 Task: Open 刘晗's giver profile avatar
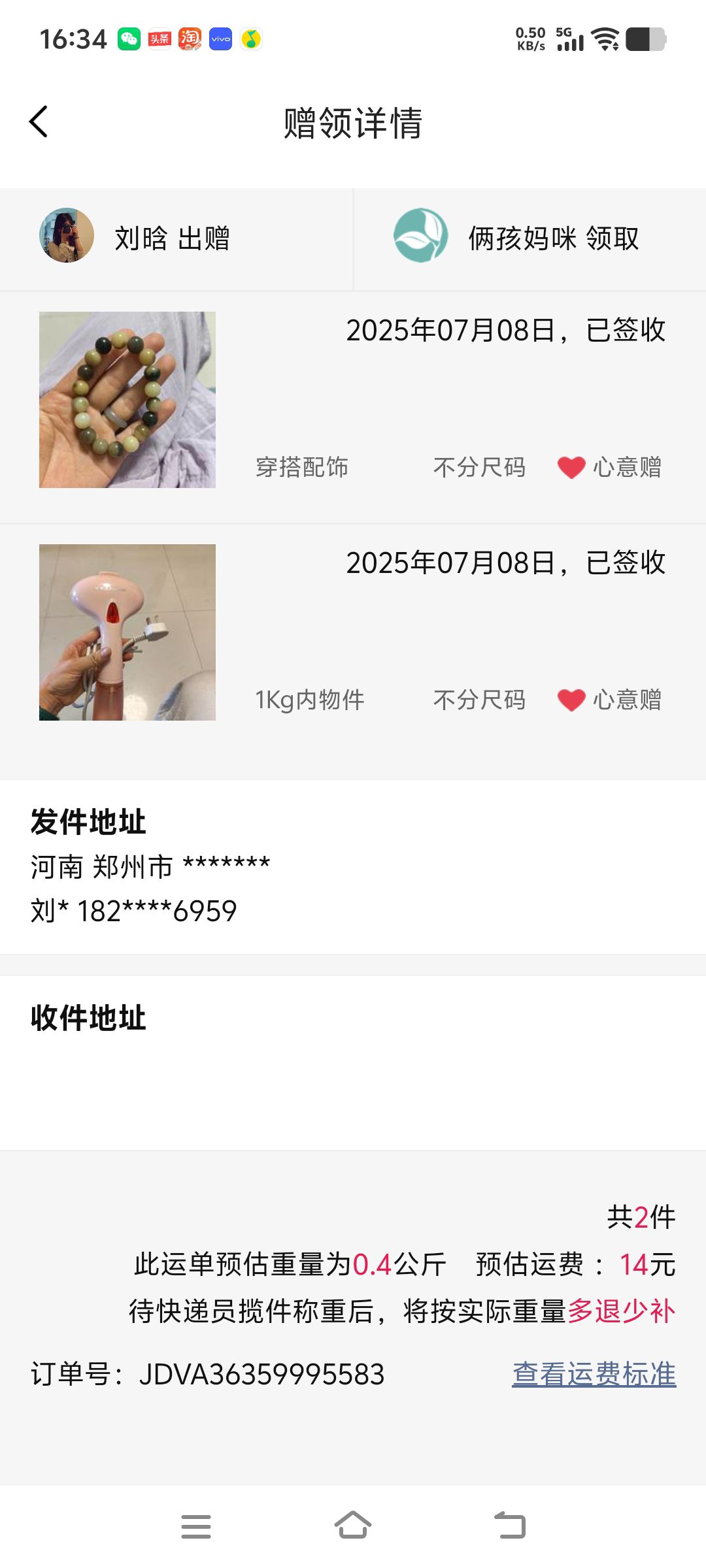(67, 236)
